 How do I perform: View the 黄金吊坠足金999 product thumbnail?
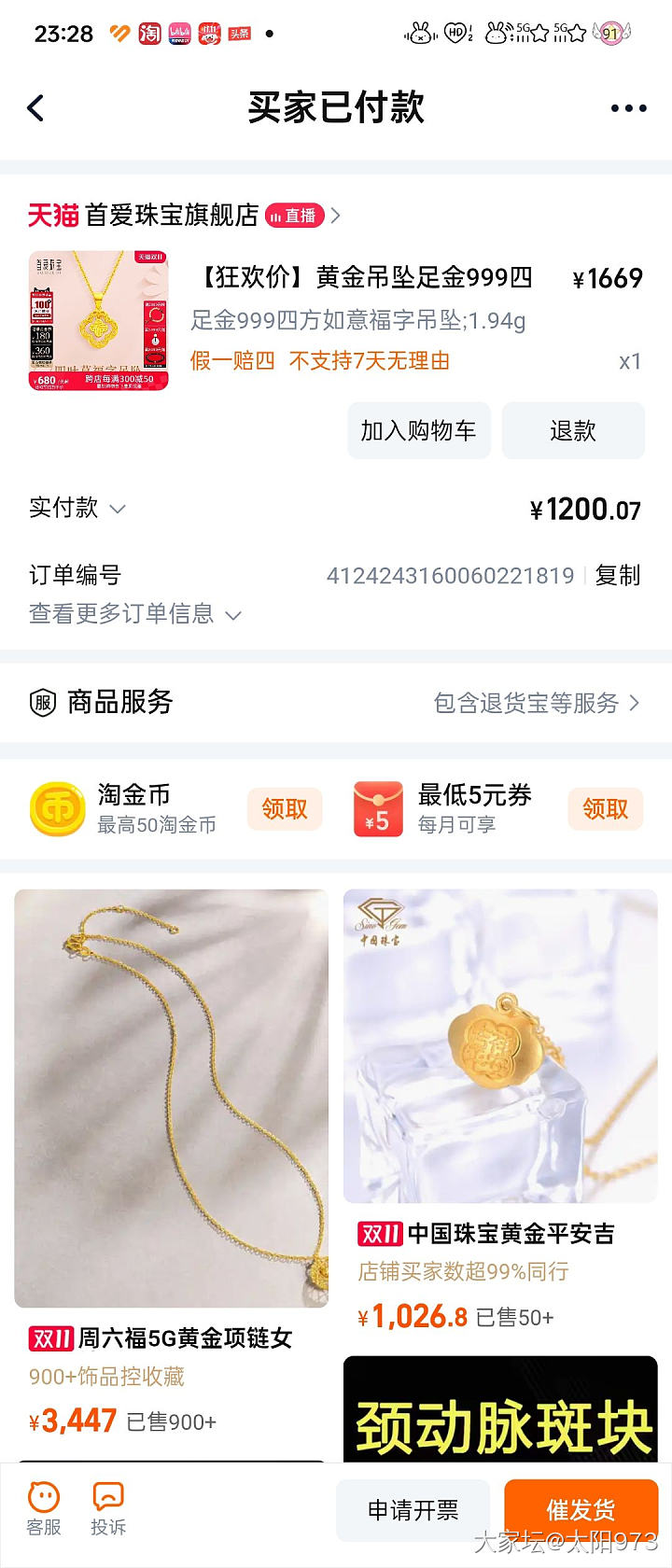[99, 320]
